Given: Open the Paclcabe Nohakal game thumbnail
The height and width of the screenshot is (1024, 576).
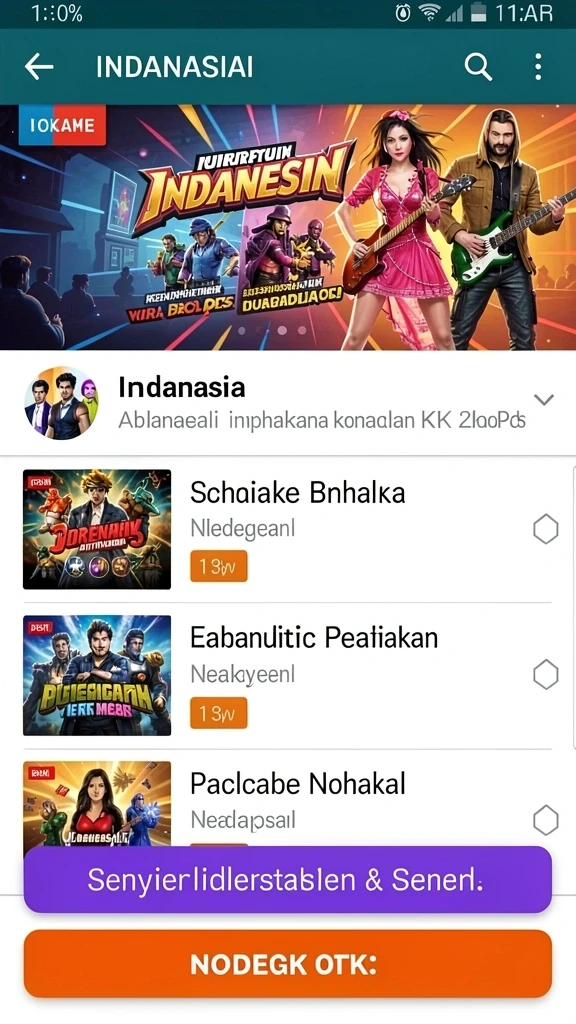Looking at the screenshot, I should tap(97, 805).
